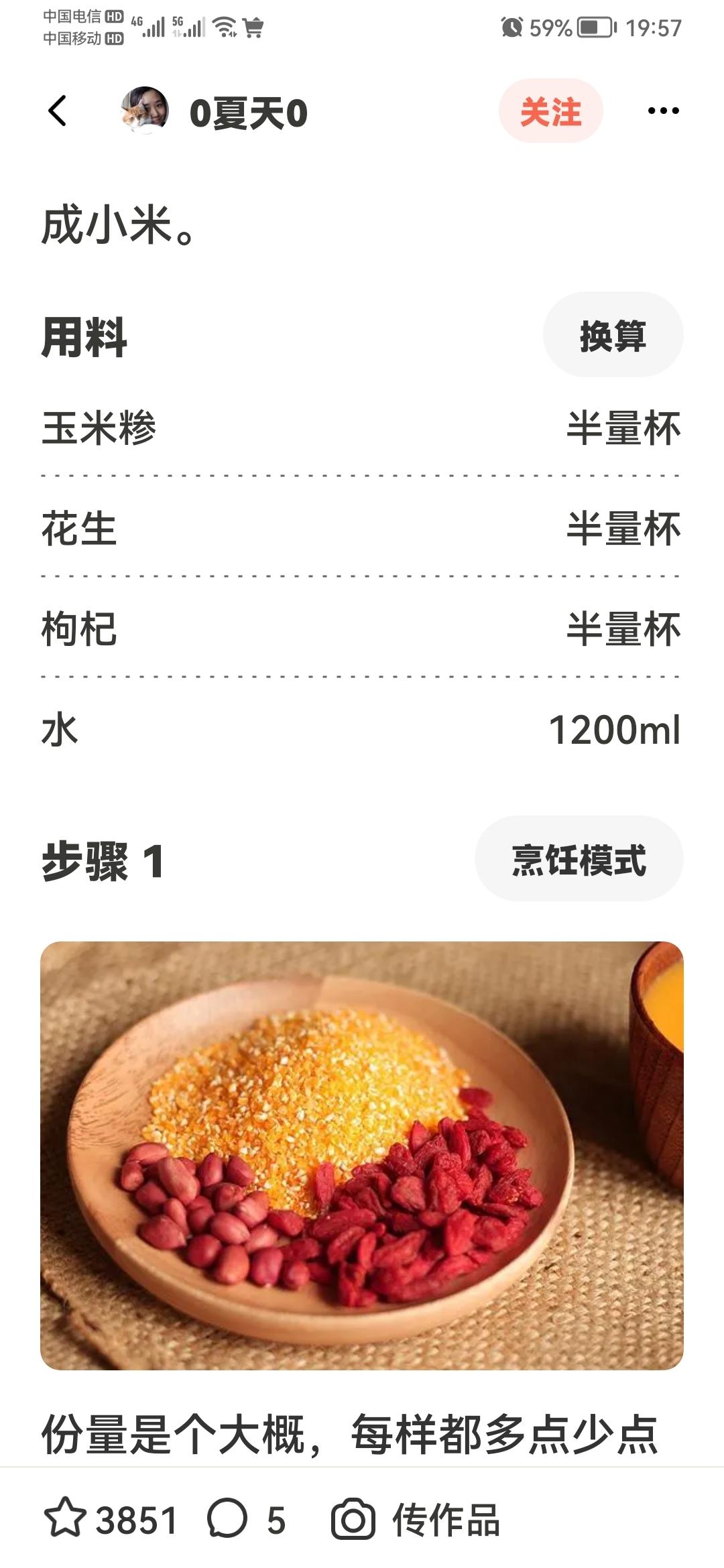Upload your dish via 传作品

(416, 1520)
